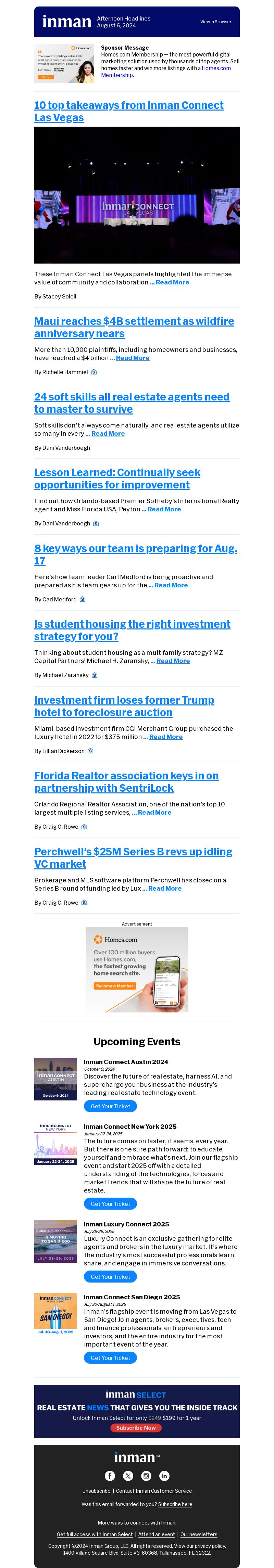Open Inman's Facebook page icon
The height and width of the screenshot is (1568, 274).
click(x=110, y=1476)
